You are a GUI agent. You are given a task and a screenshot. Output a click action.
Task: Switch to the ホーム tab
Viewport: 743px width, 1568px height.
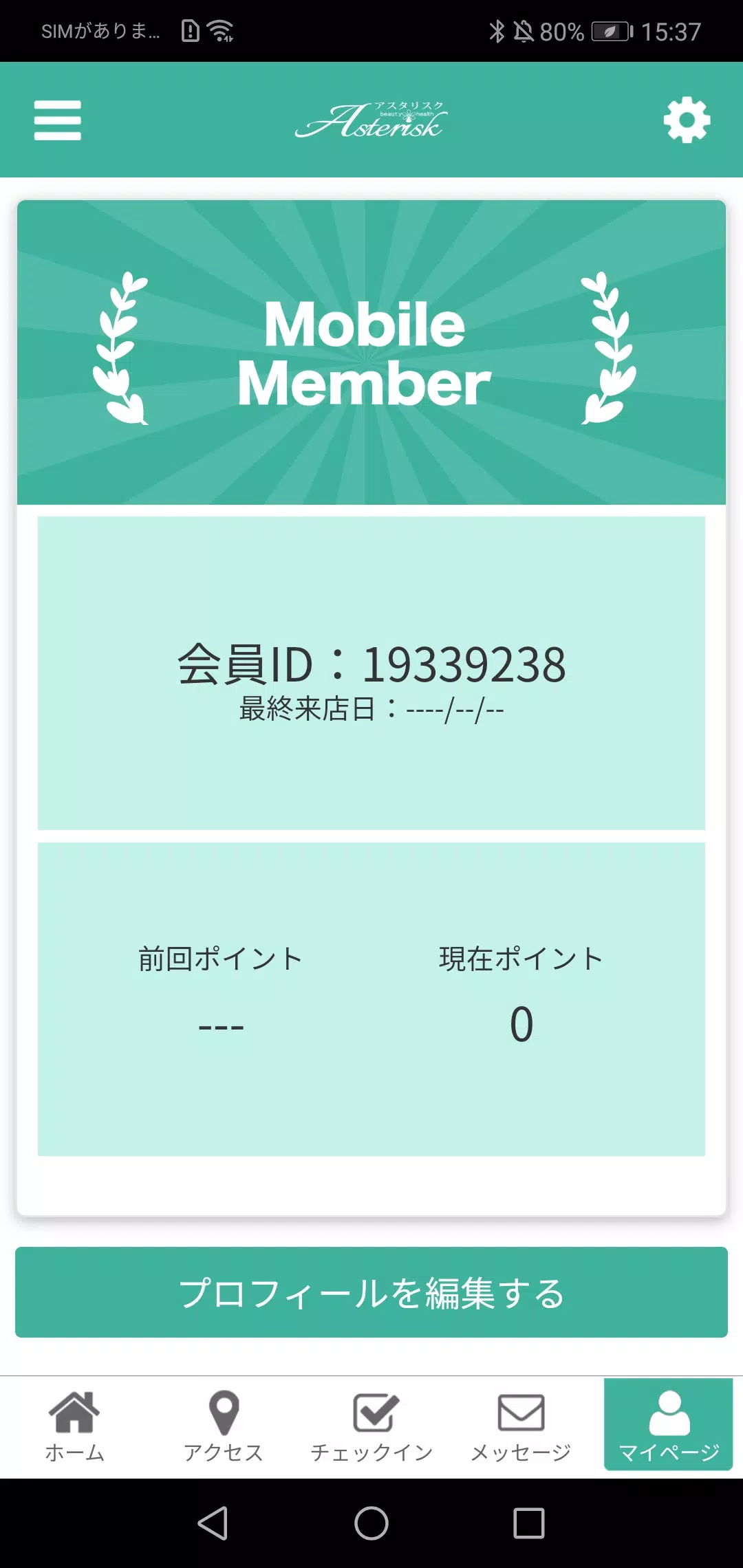[74, 1426]
